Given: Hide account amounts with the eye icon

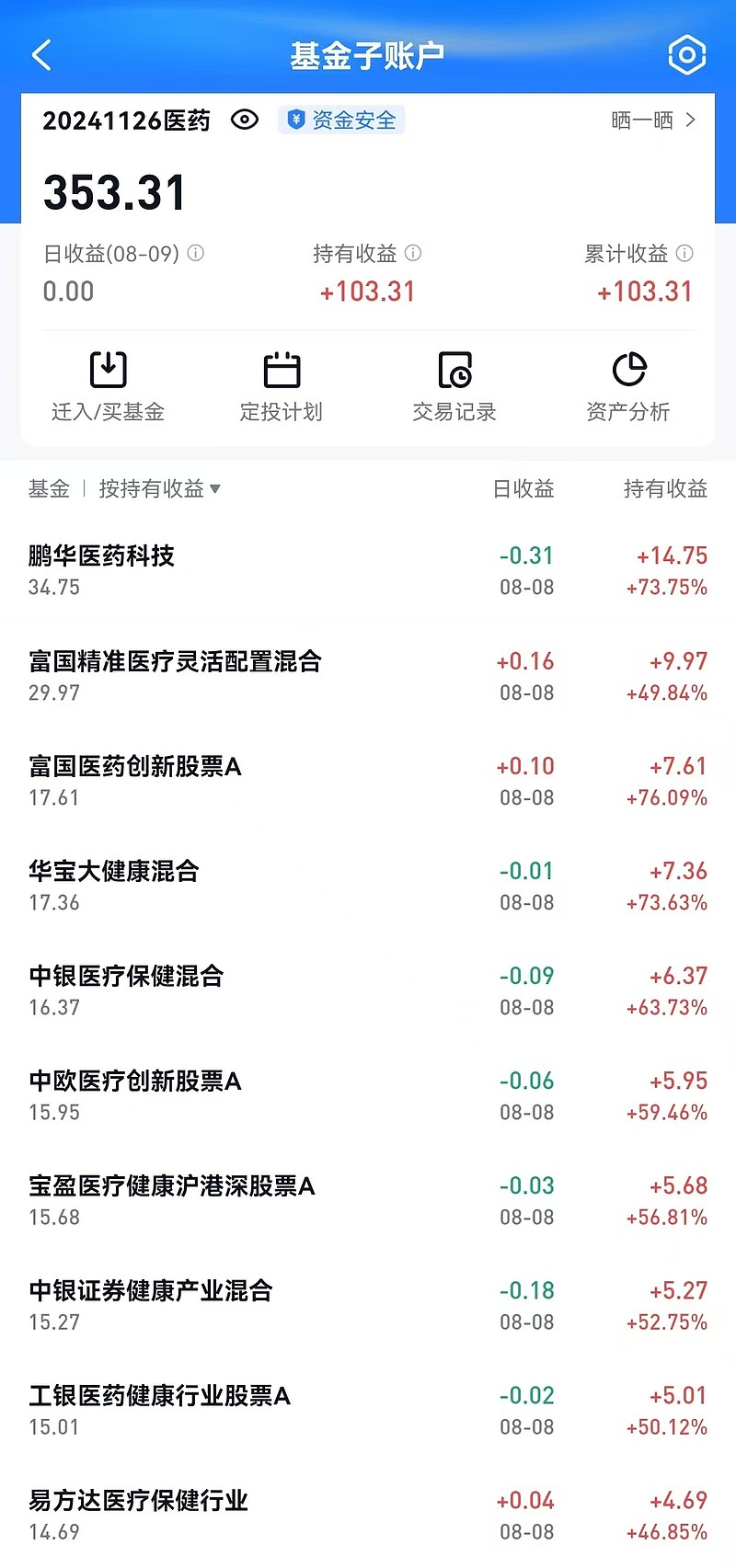Looking at the screenshot, I should pos(245,120).
